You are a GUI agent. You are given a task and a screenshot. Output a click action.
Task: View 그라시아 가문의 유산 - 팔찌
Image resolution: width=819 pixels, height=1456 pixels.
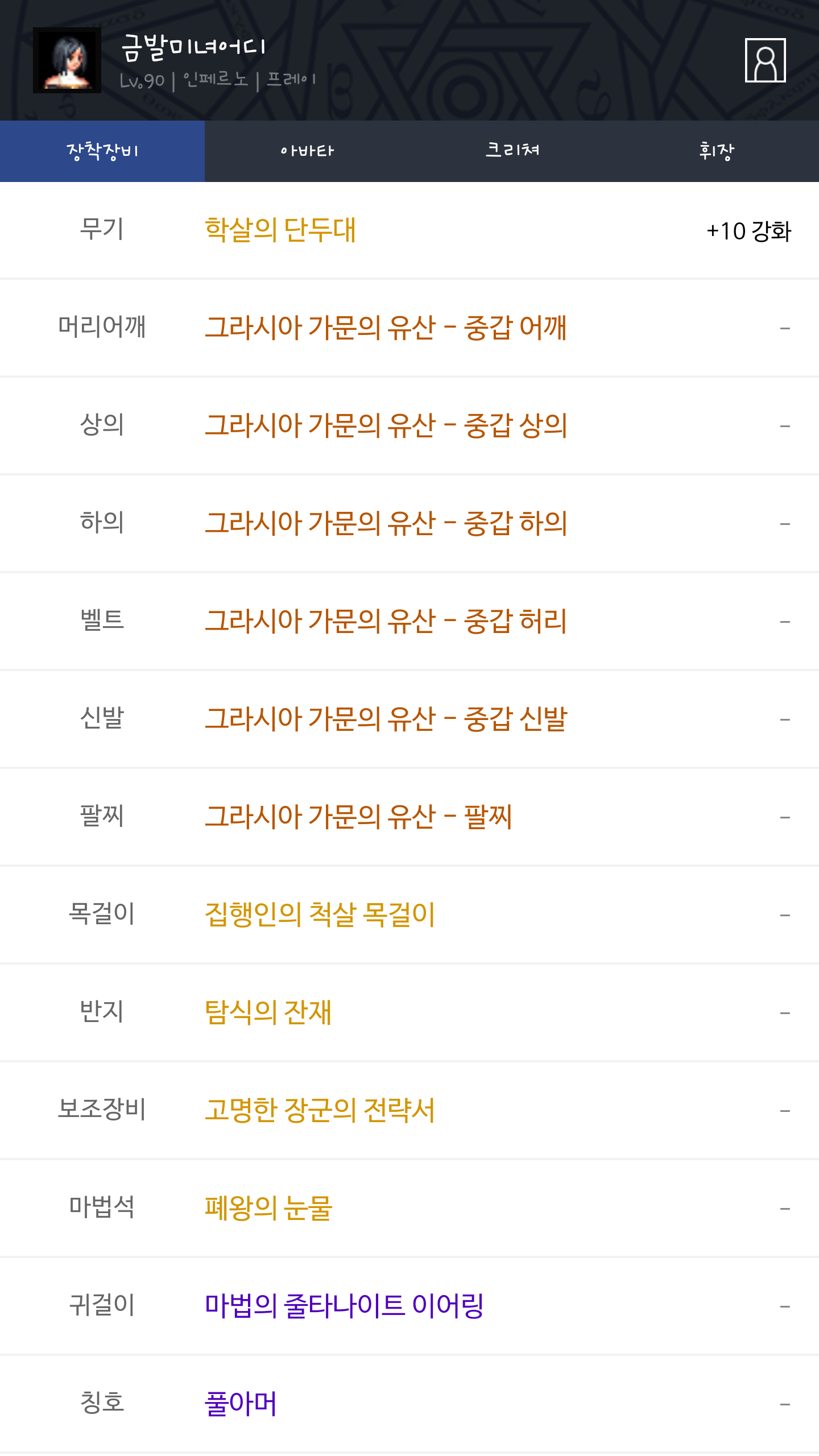tap(358, 817)
